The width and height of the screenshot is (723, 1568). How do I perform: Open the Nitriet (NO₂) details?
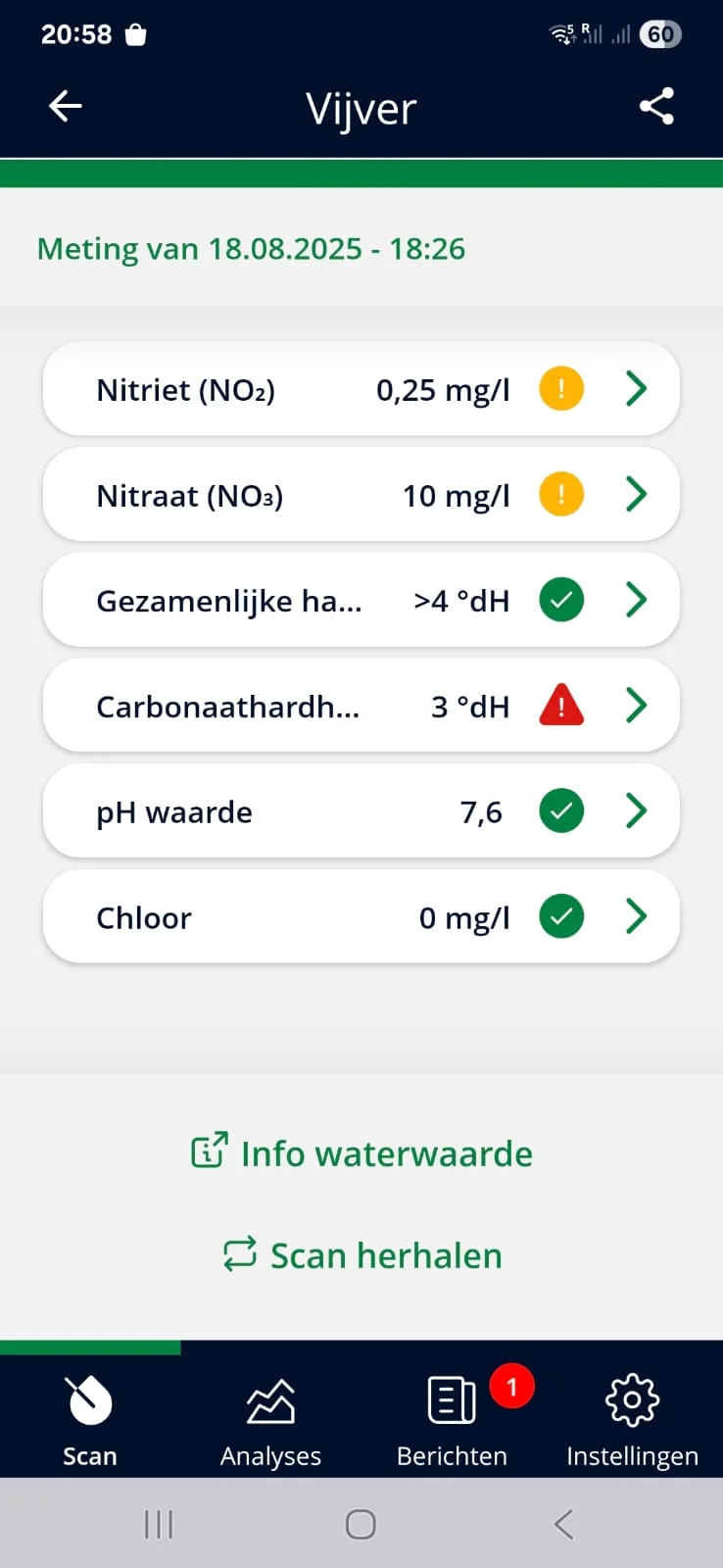[x=361, y=390]
